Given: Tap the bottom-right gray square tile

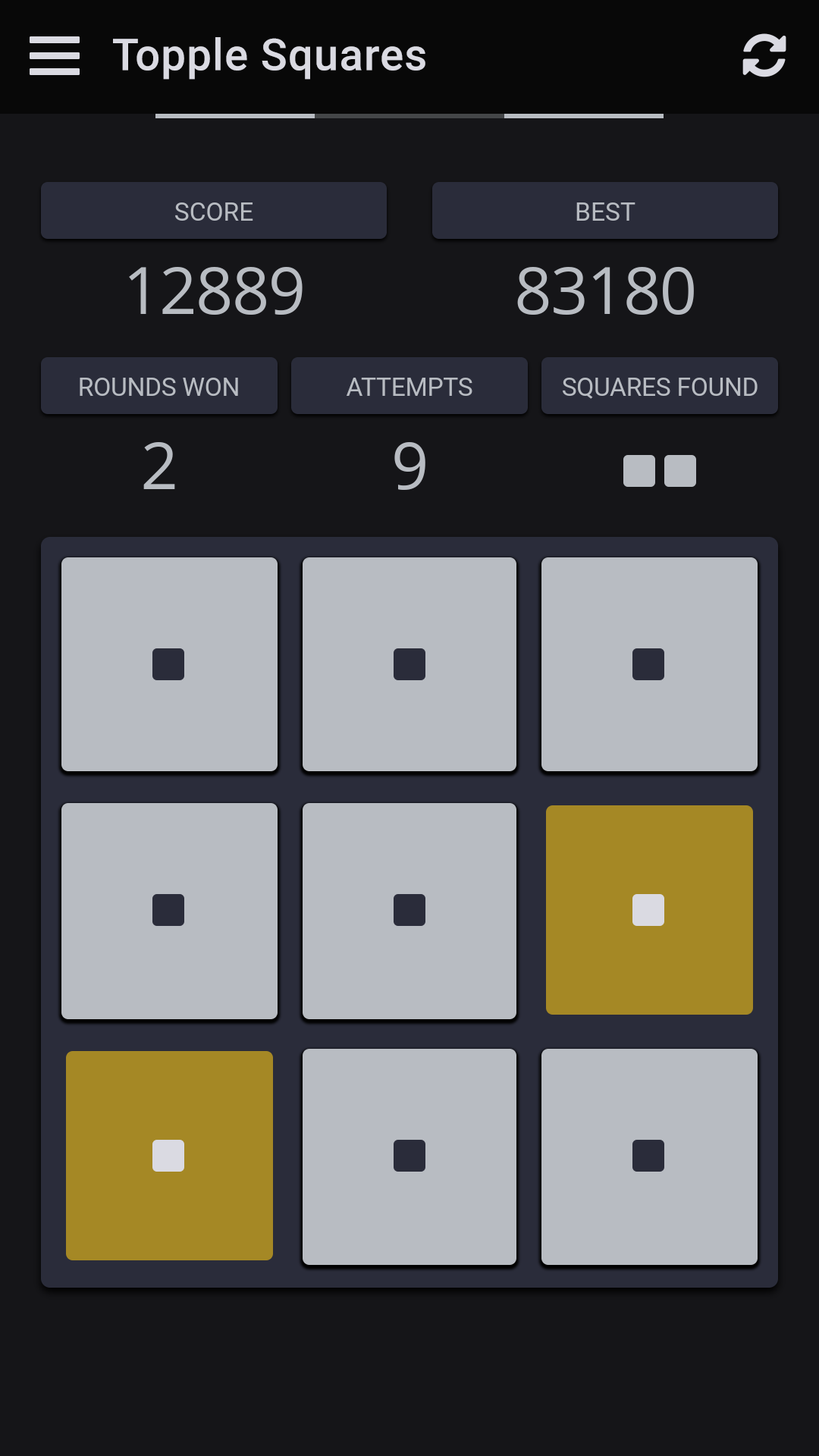Looking at the screenshot, I should (x=649, y=1156).
